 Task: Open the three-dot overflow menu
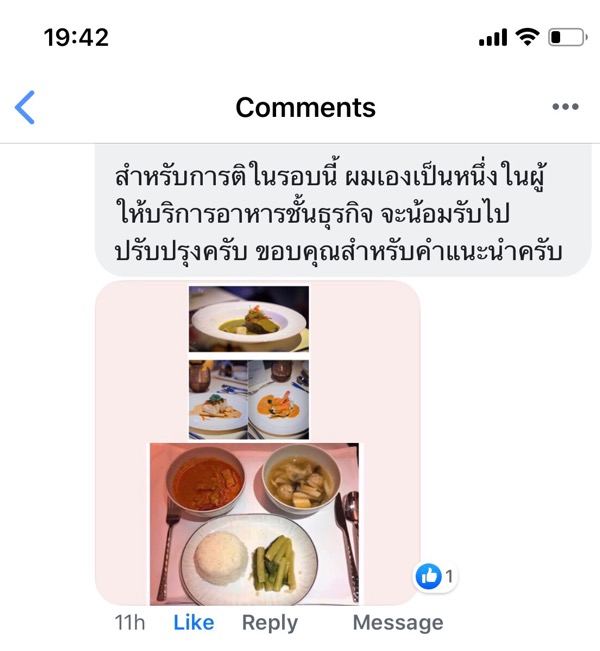565,108
